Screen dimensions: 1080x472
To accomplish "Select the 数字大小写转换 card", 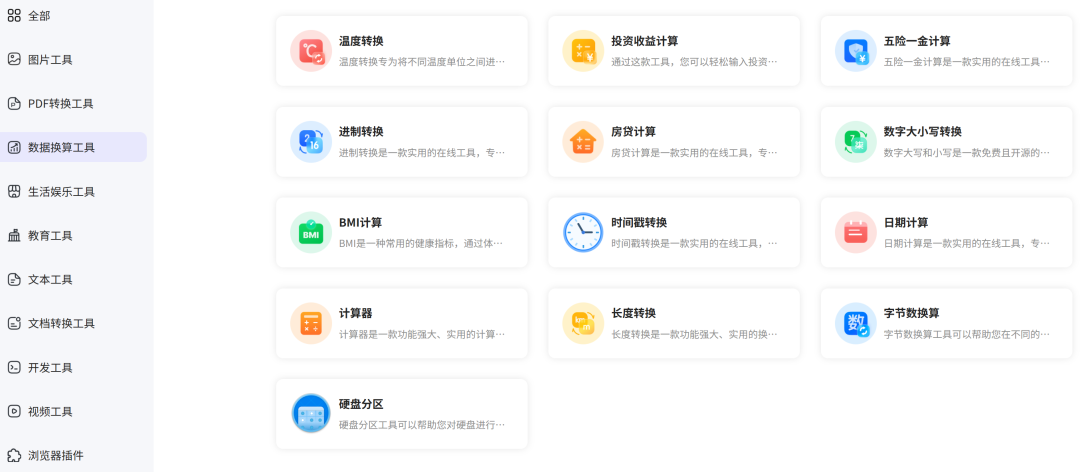I will tap(946, 142).
